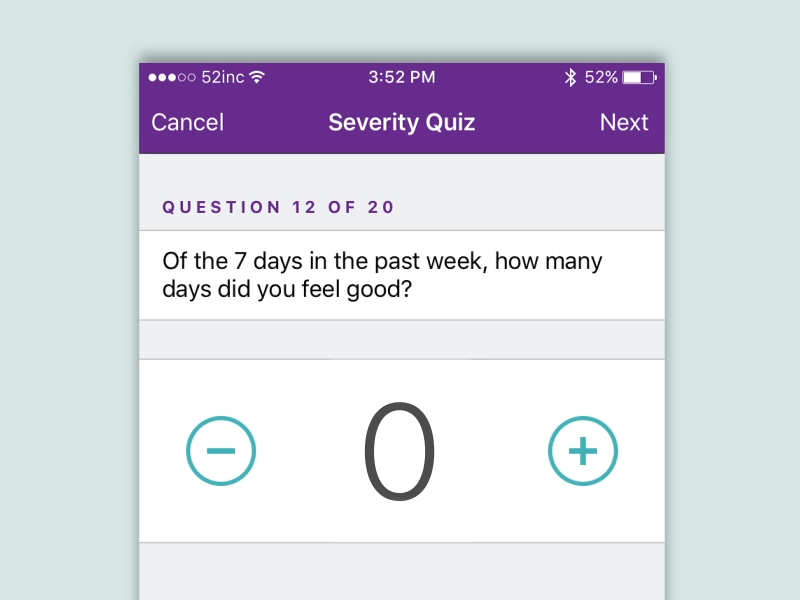Cancel the Severity Quiz
This screenshot has width=800, height=600.
187,122
